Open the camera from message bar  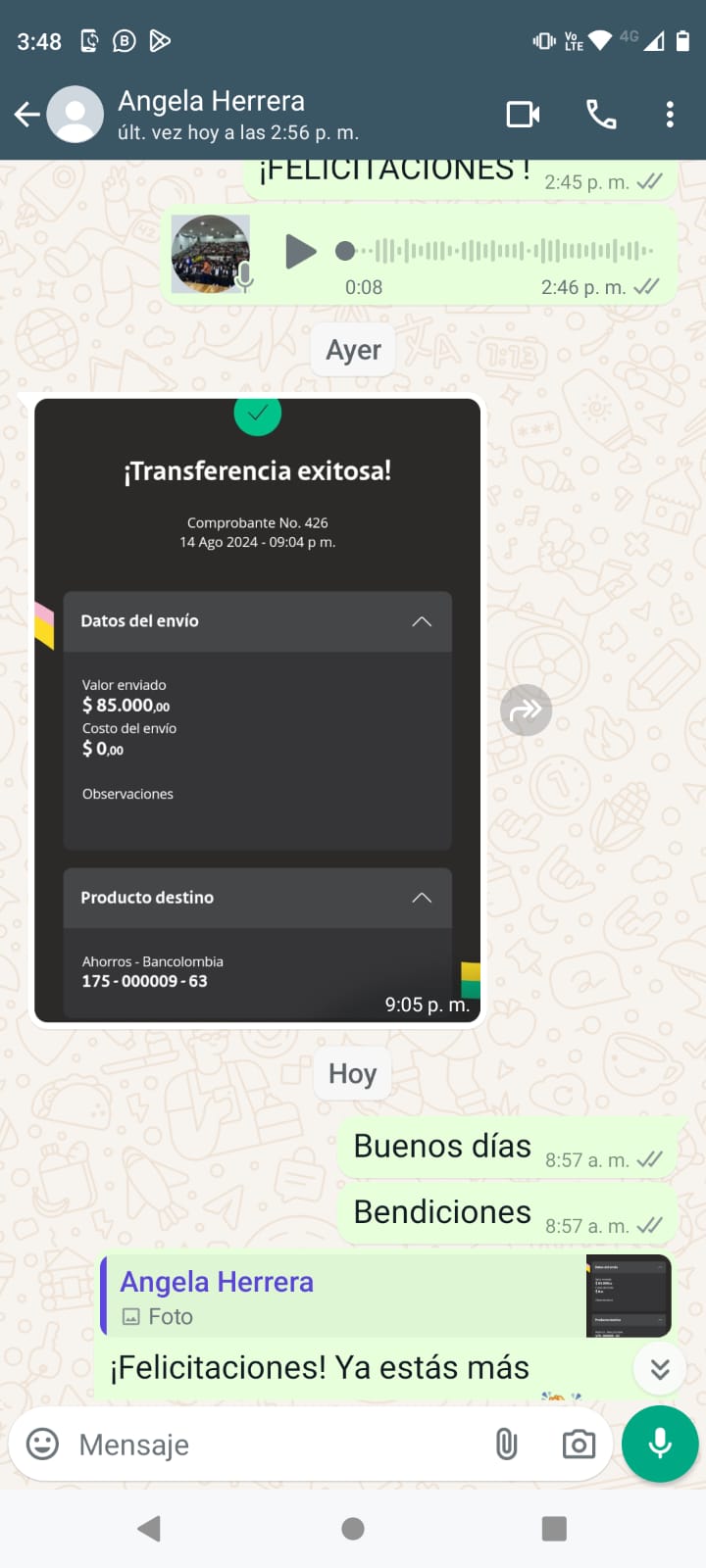(579, 1444)
